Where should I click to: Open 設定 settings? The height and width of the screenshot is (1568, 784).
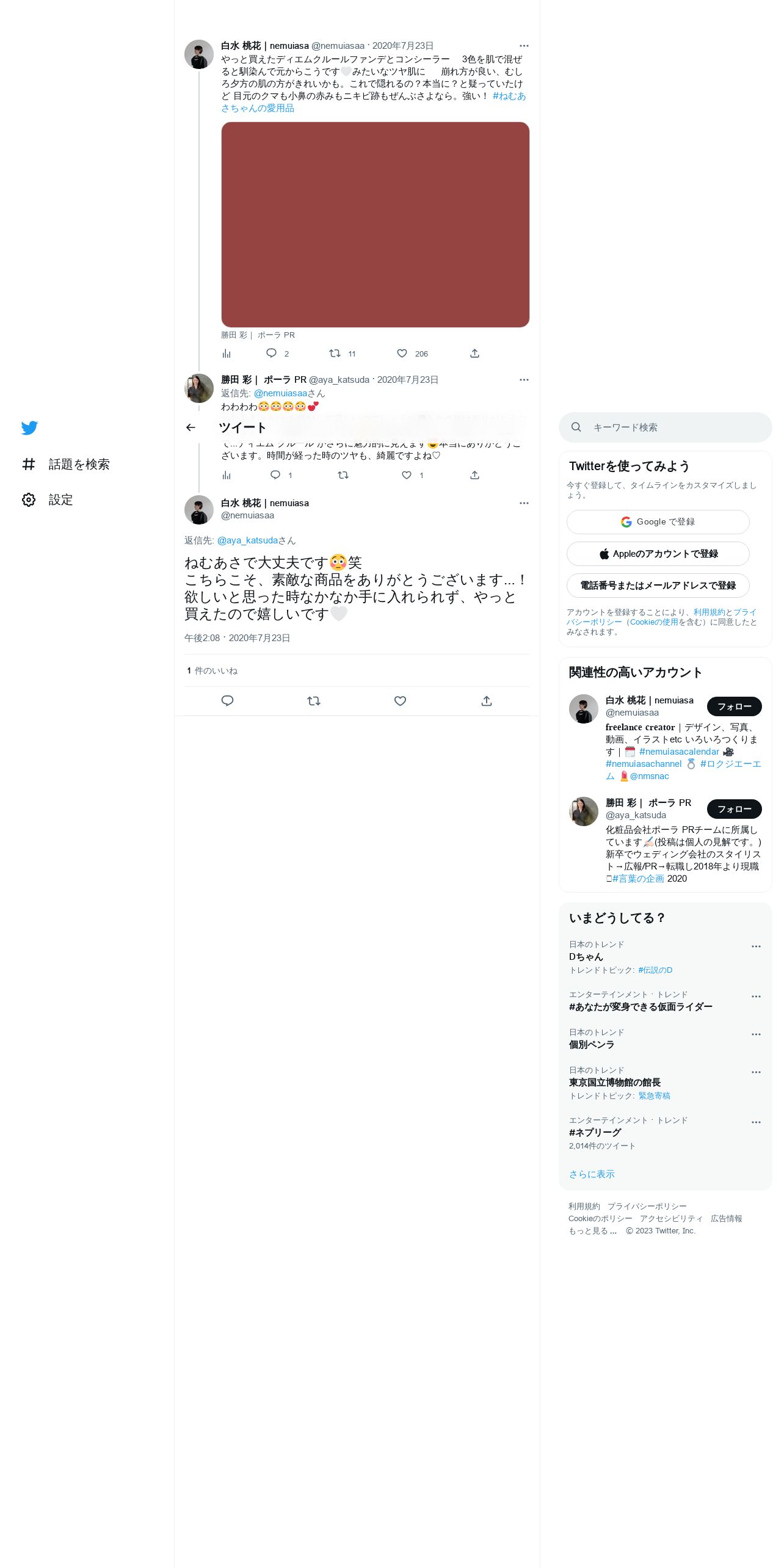click(48, 499)
